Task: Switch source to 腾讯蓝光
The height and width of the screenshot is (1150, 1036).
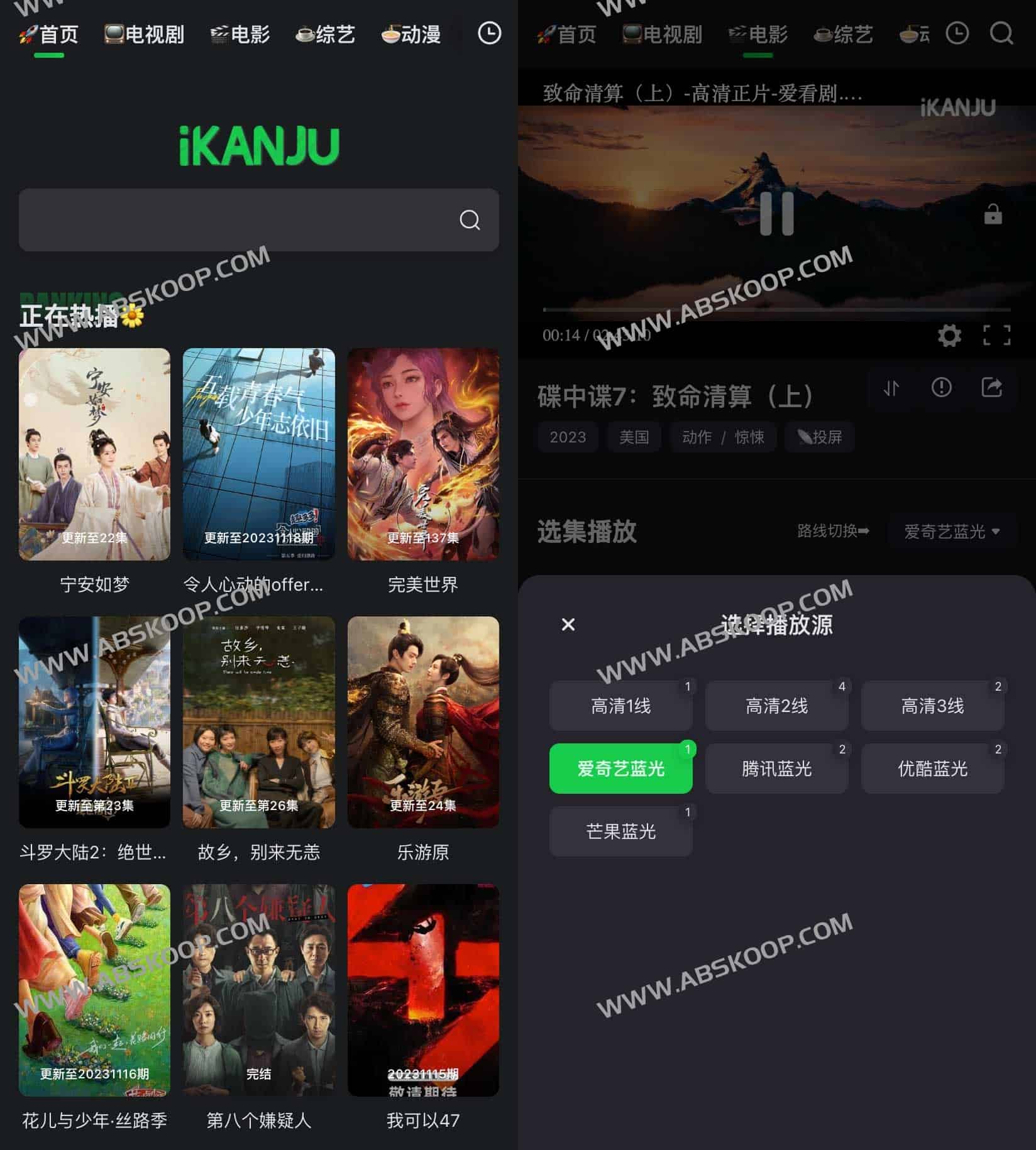Action: 776,769
